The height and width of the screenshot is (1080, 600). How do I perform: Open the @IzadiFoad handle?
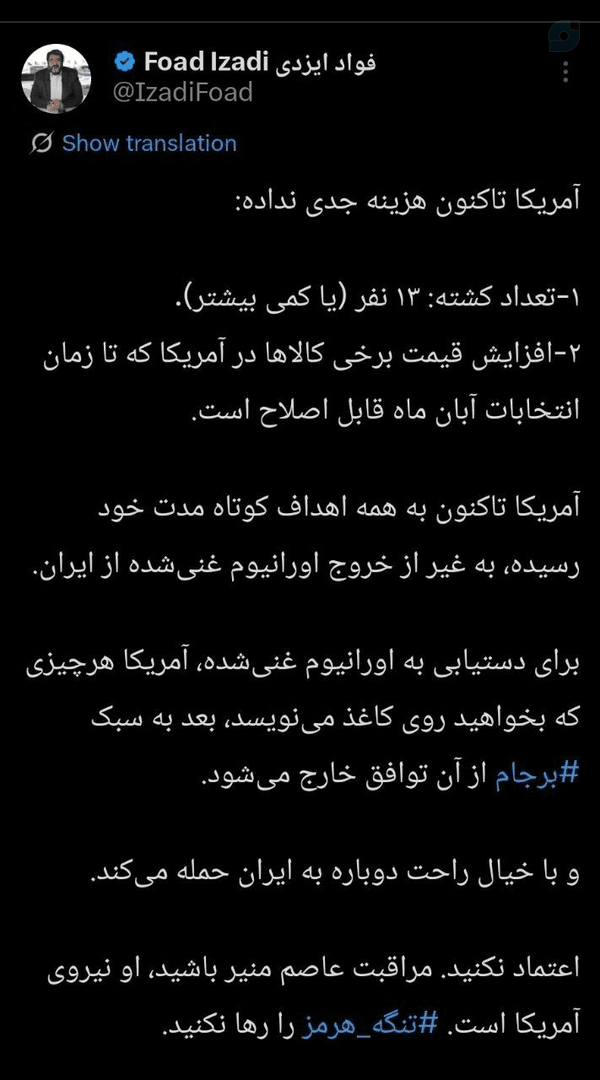tap(183, 92)
